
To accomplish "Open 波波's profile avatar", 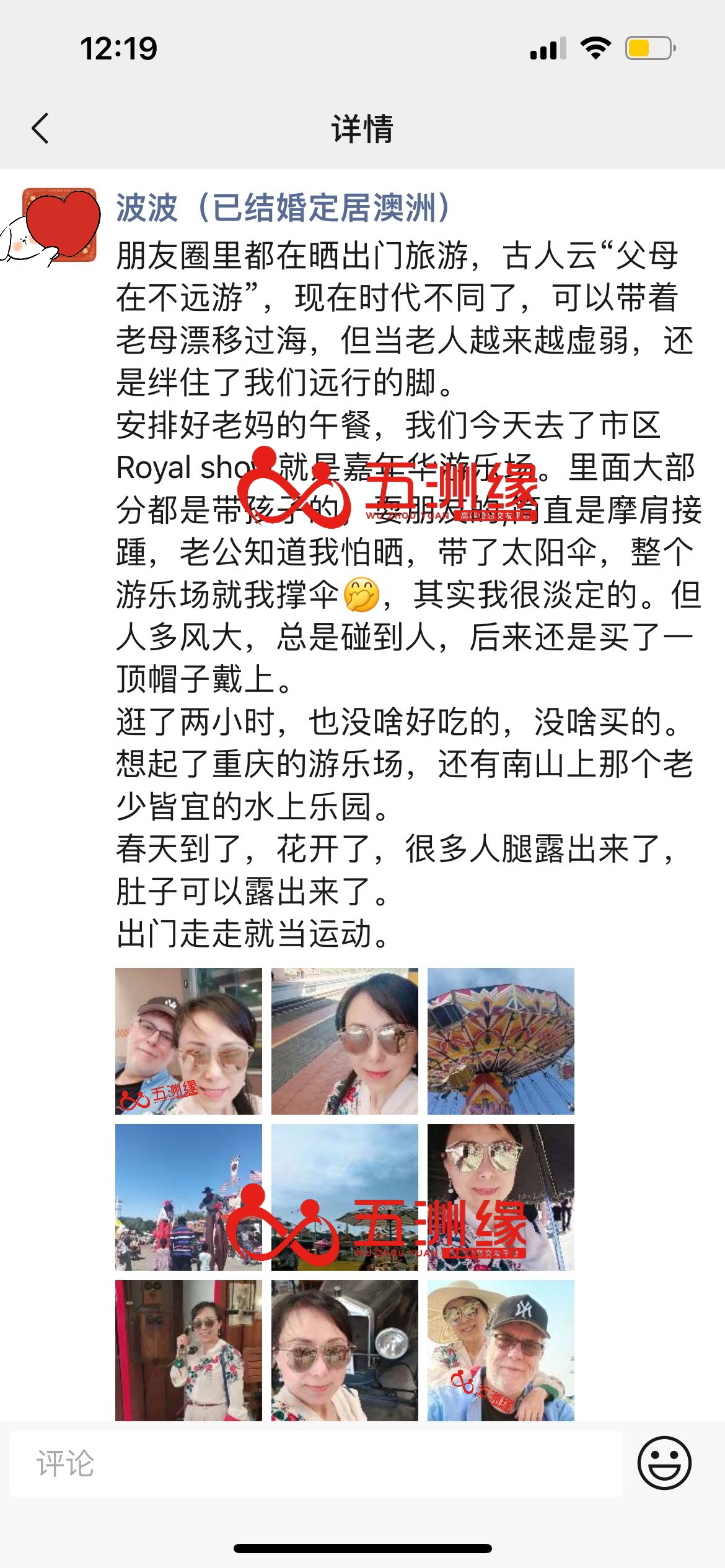I will 59,225.
